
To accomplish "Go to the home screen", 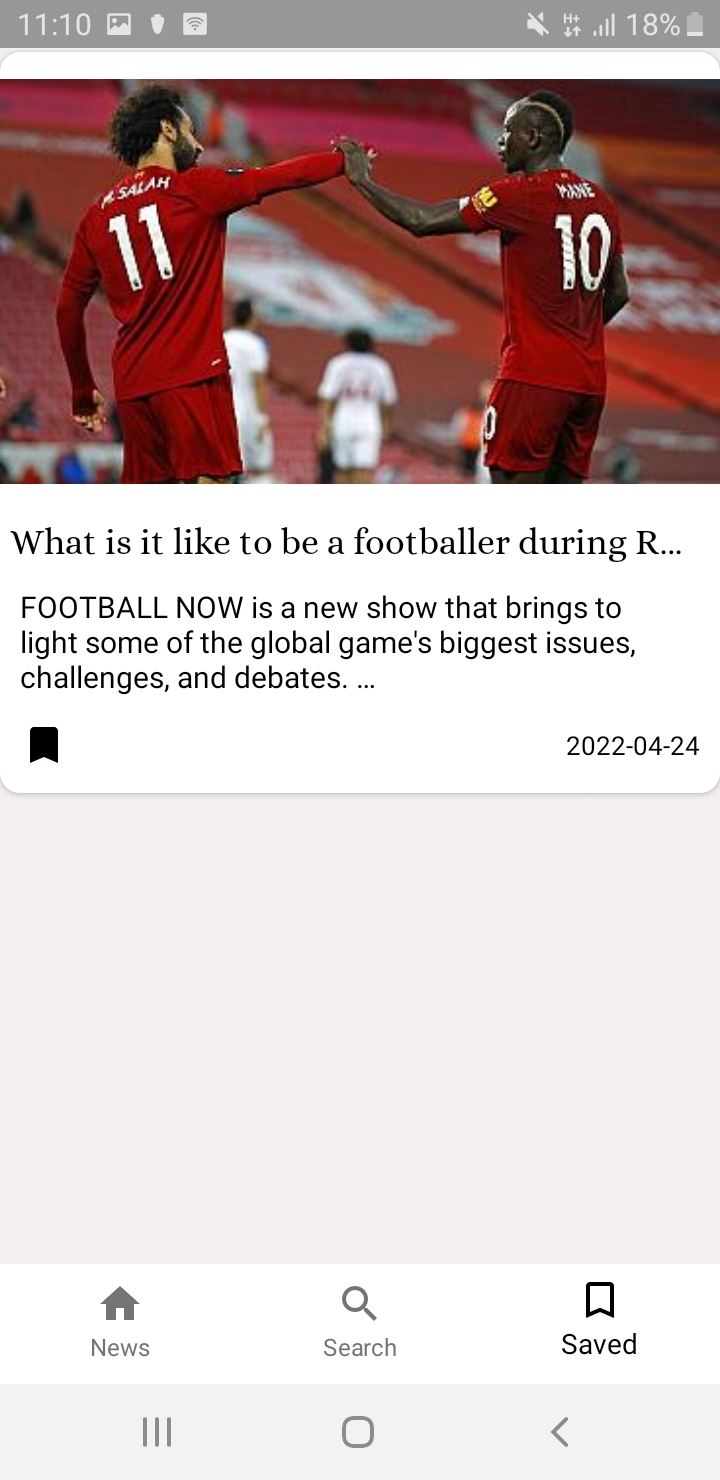I will [358, 1432].
